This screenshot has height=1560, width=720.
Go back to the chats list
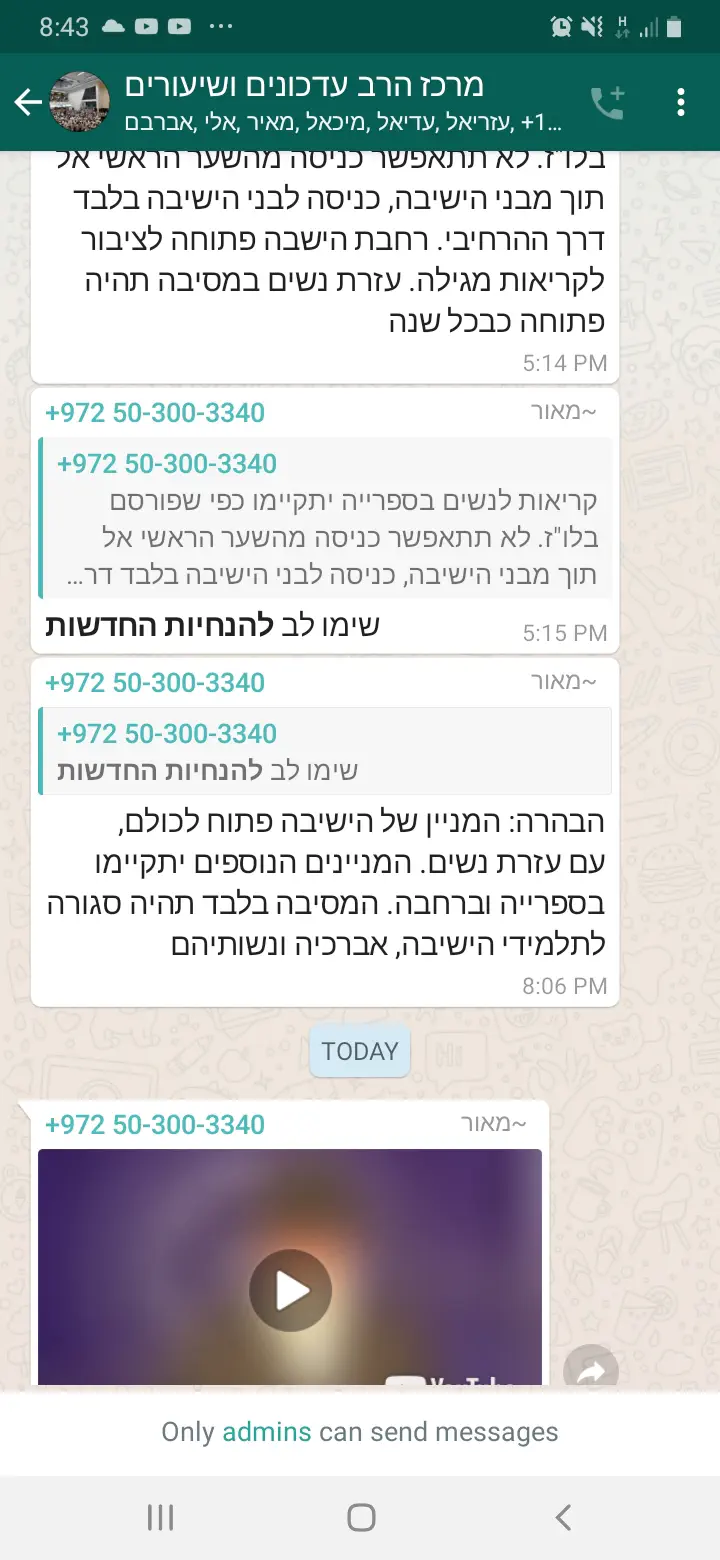[x=28, y=102]
